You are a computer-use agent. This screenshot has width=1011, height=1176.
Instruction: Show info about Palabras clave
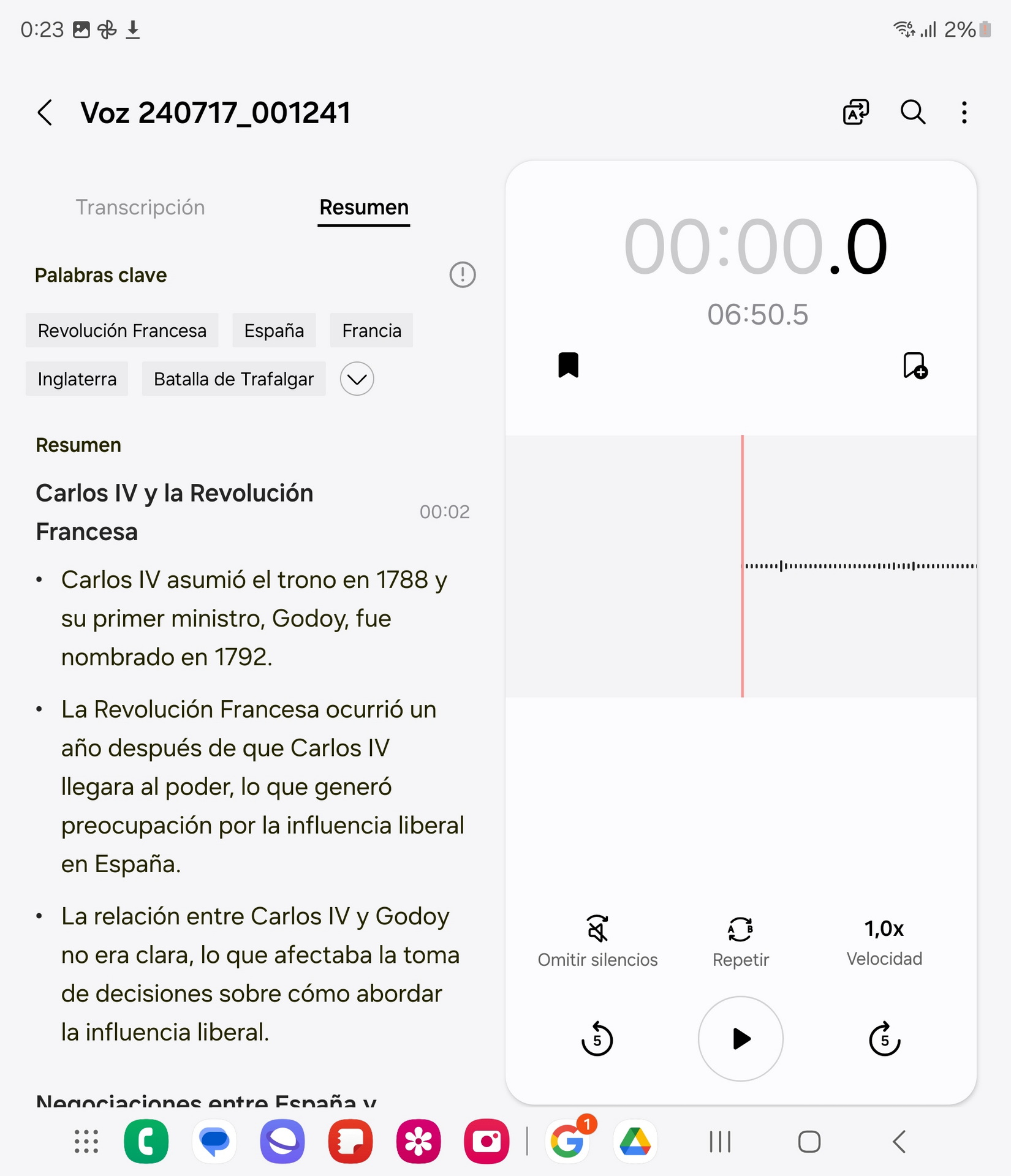(x=462, y=274)
